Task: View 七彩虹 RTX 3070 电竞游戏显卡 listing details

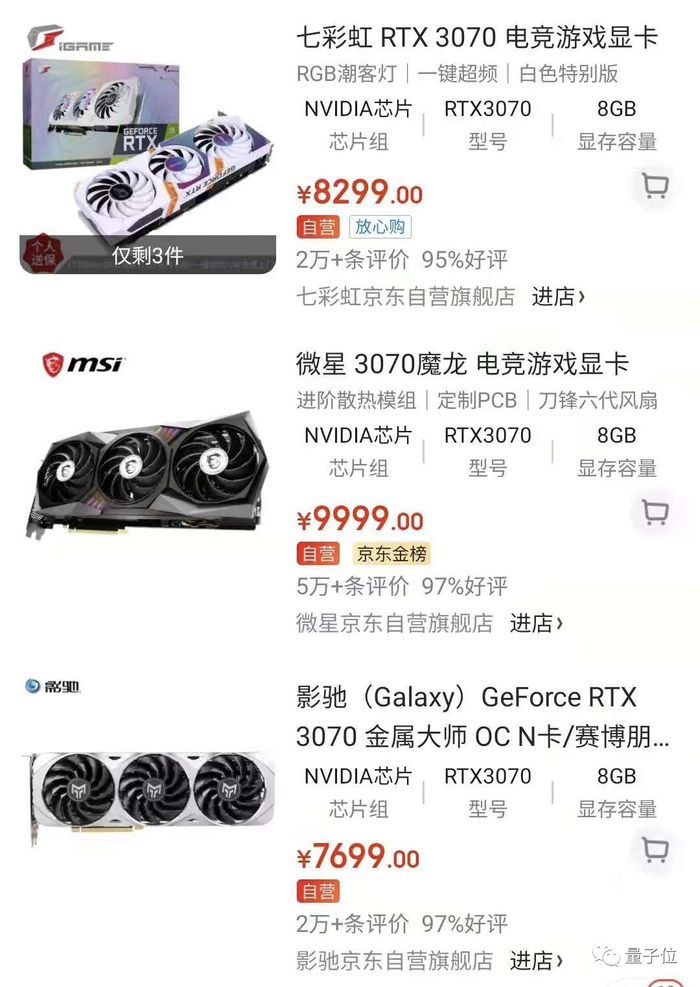Action: [477, 38]
